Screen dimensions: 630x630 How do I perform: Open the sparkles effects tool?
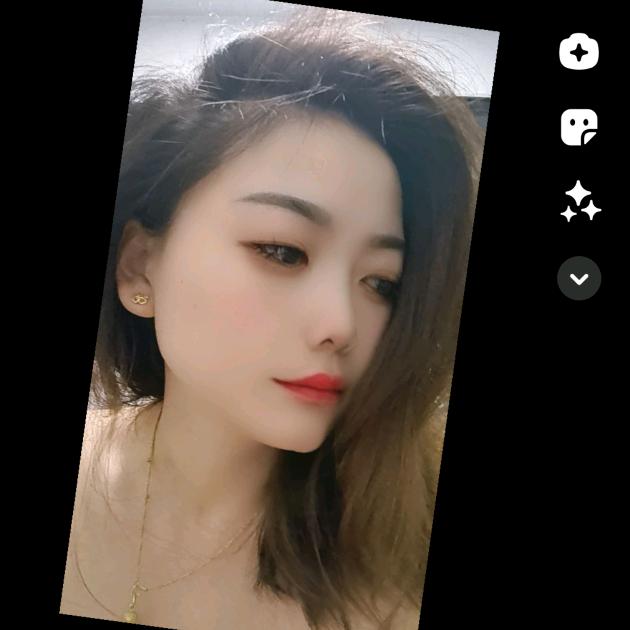pyautogui.click(x=580, y=202)
